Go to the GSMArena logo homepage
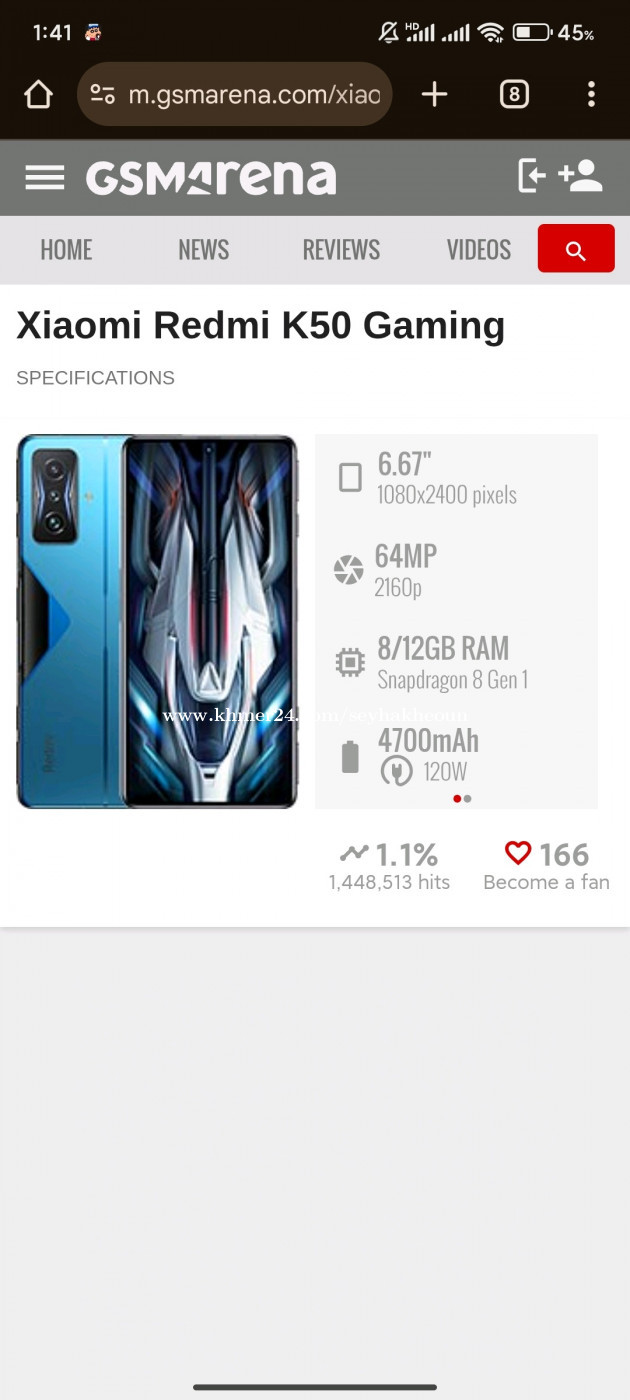The width and height of the screenshot is (630, 1400). pos(211,178)
